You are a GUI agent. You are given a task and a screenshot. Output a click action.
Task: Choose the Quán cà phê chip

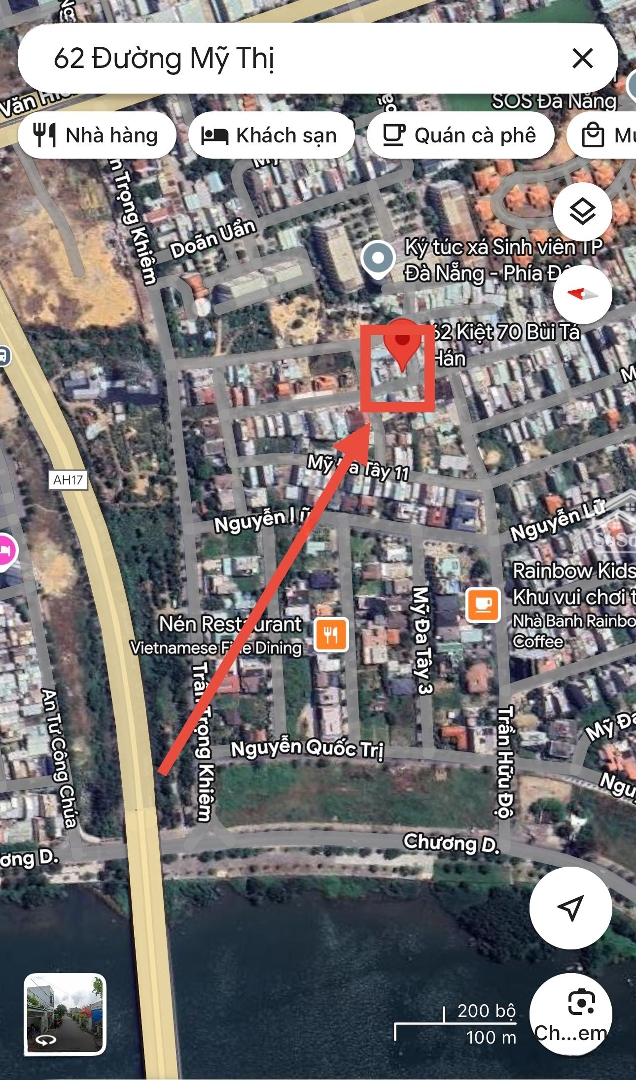460,135
